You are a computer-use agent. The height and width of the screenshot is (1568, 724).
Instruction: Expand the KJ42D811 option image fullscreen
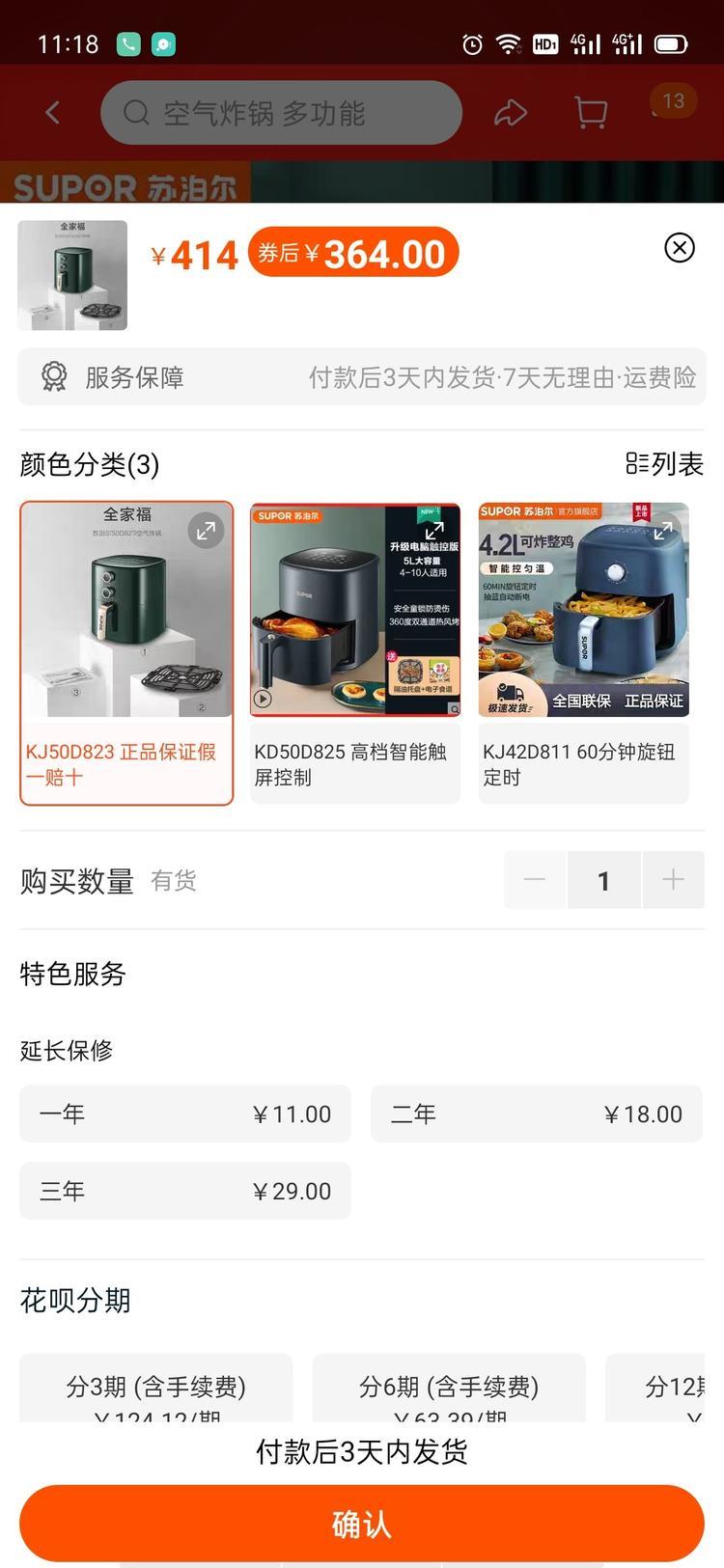(x=663, y=531)
